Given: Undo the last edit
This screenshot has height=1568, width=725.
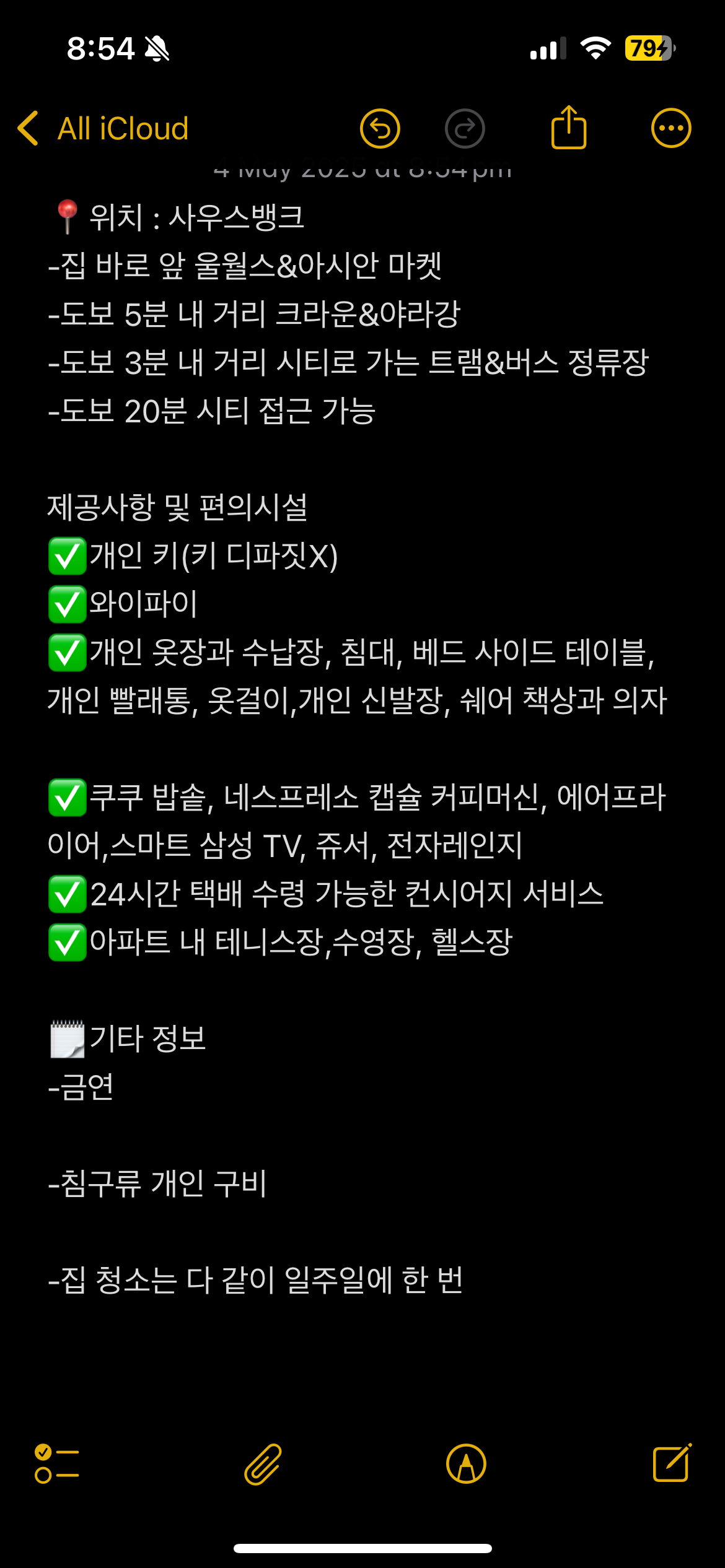Looking at the screenshot, I should (x=380, y=129).
